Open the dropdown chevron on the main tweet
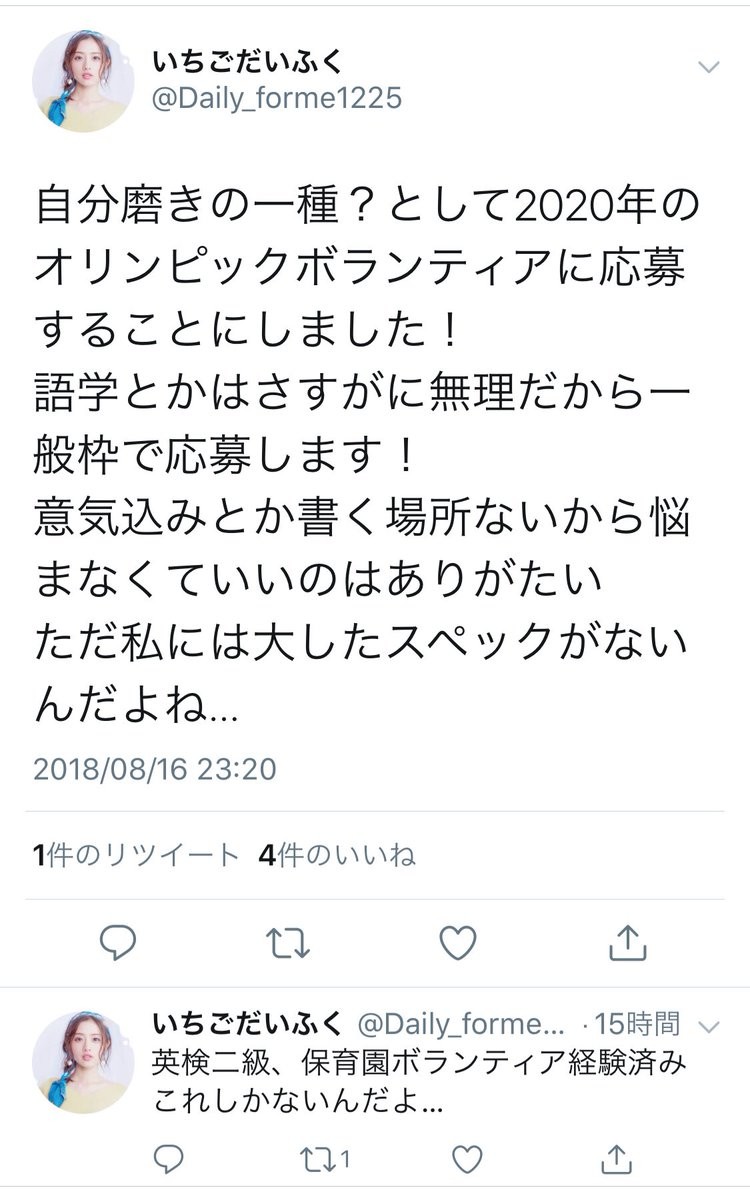The image size is (750, 1200). click(708, 68)
